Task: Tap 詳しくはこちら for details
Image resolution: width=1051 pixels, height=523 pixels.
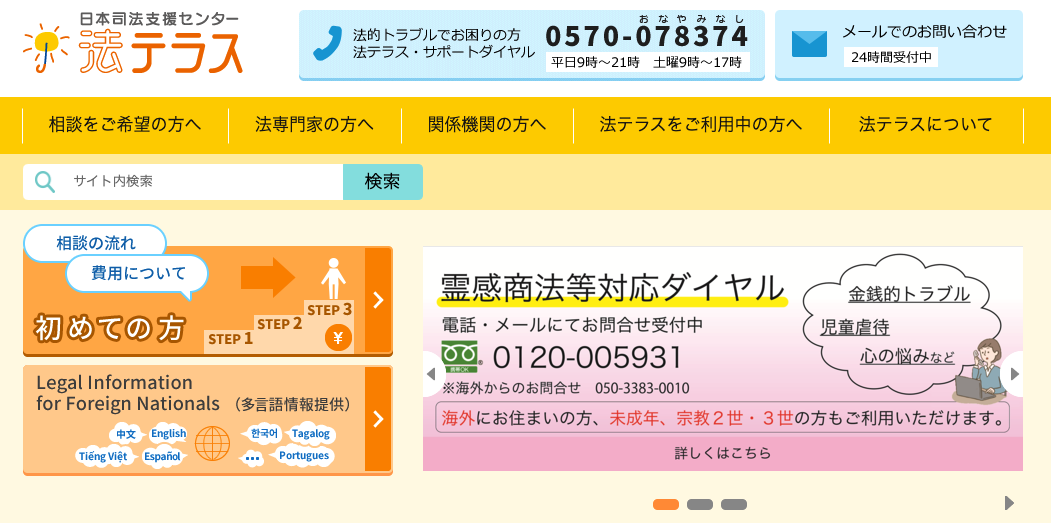Action: (x=722, y=453)
